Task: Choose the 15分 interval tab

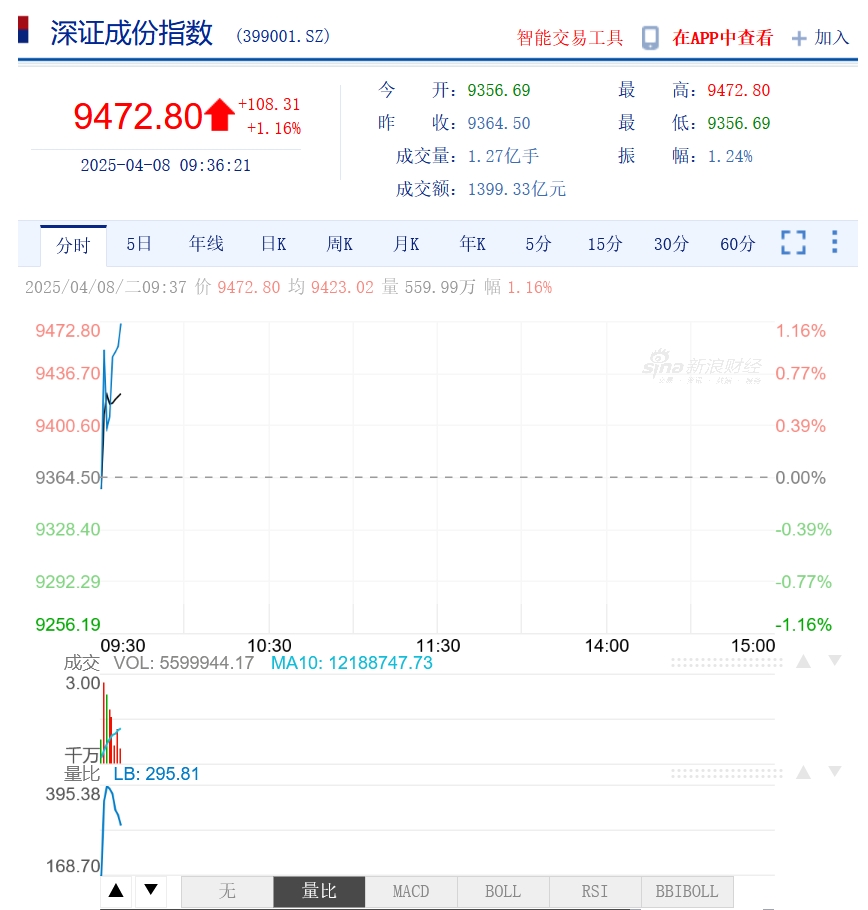Action: click(604, 244)
